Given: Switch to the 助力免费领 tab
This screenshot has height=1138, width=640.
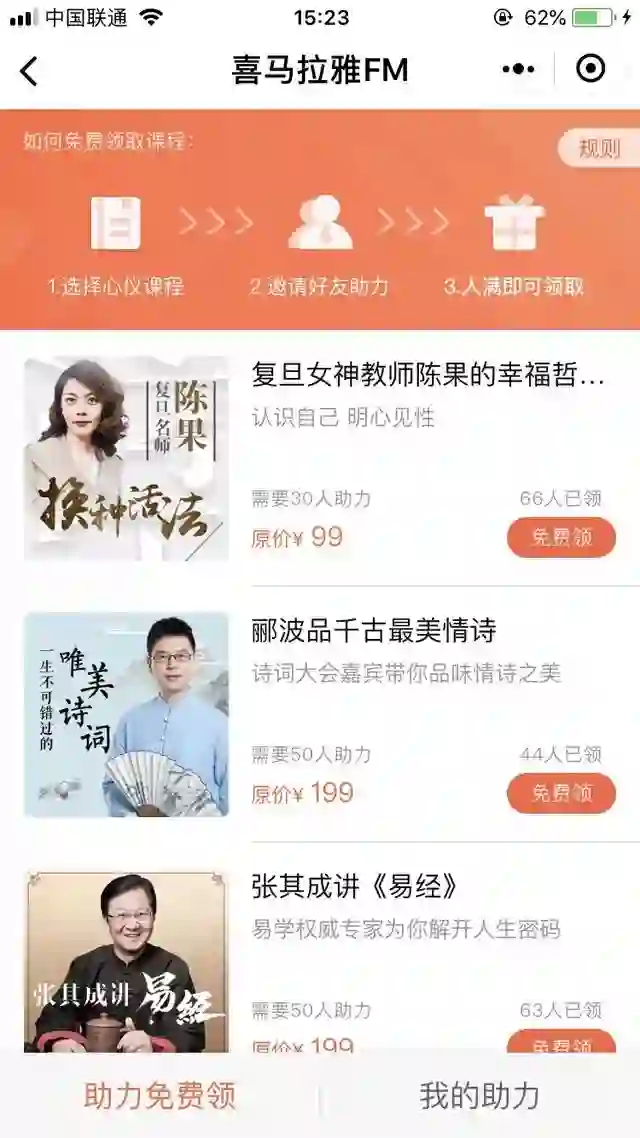Looking at the screenshot, I should [x=160, y=1096].
